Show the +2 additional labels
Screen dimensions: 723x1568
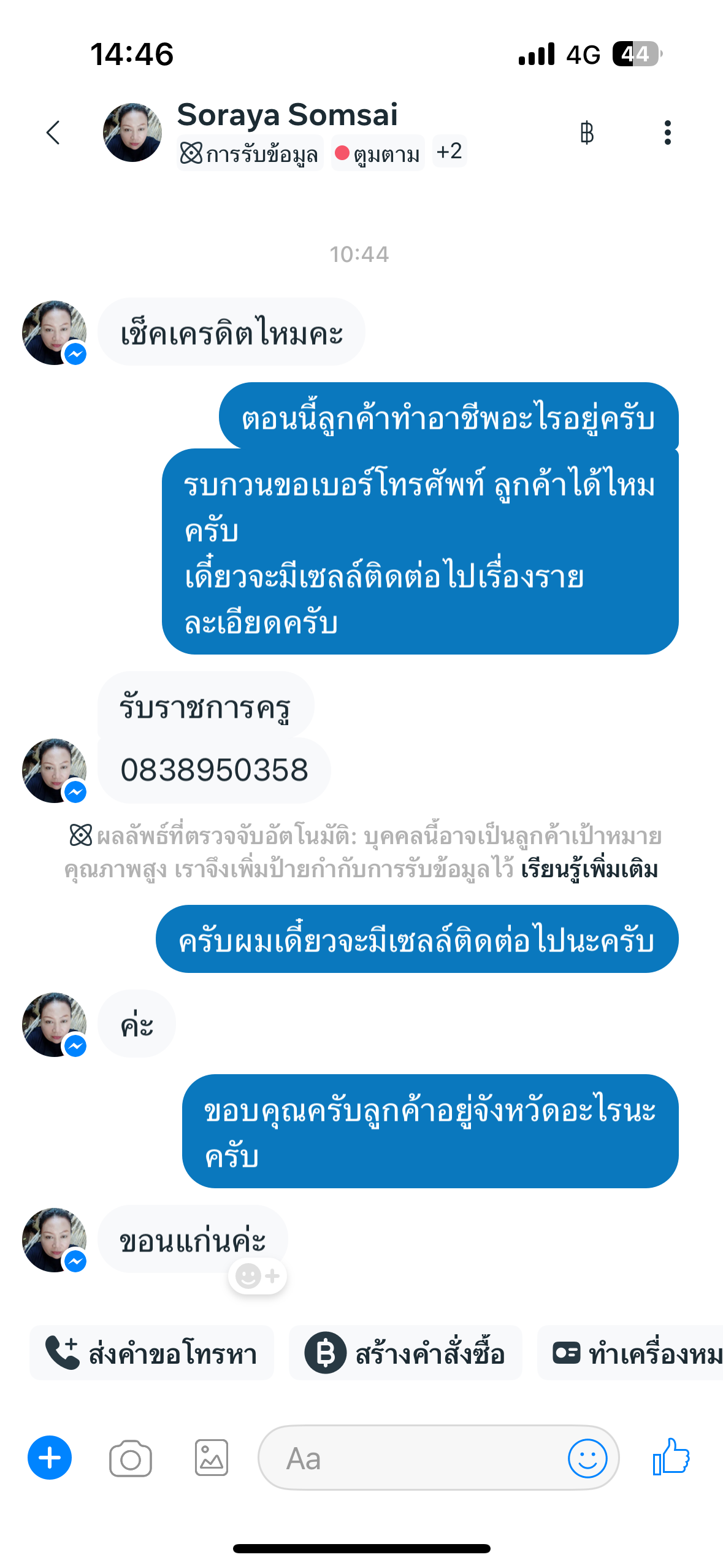(449, 152)
